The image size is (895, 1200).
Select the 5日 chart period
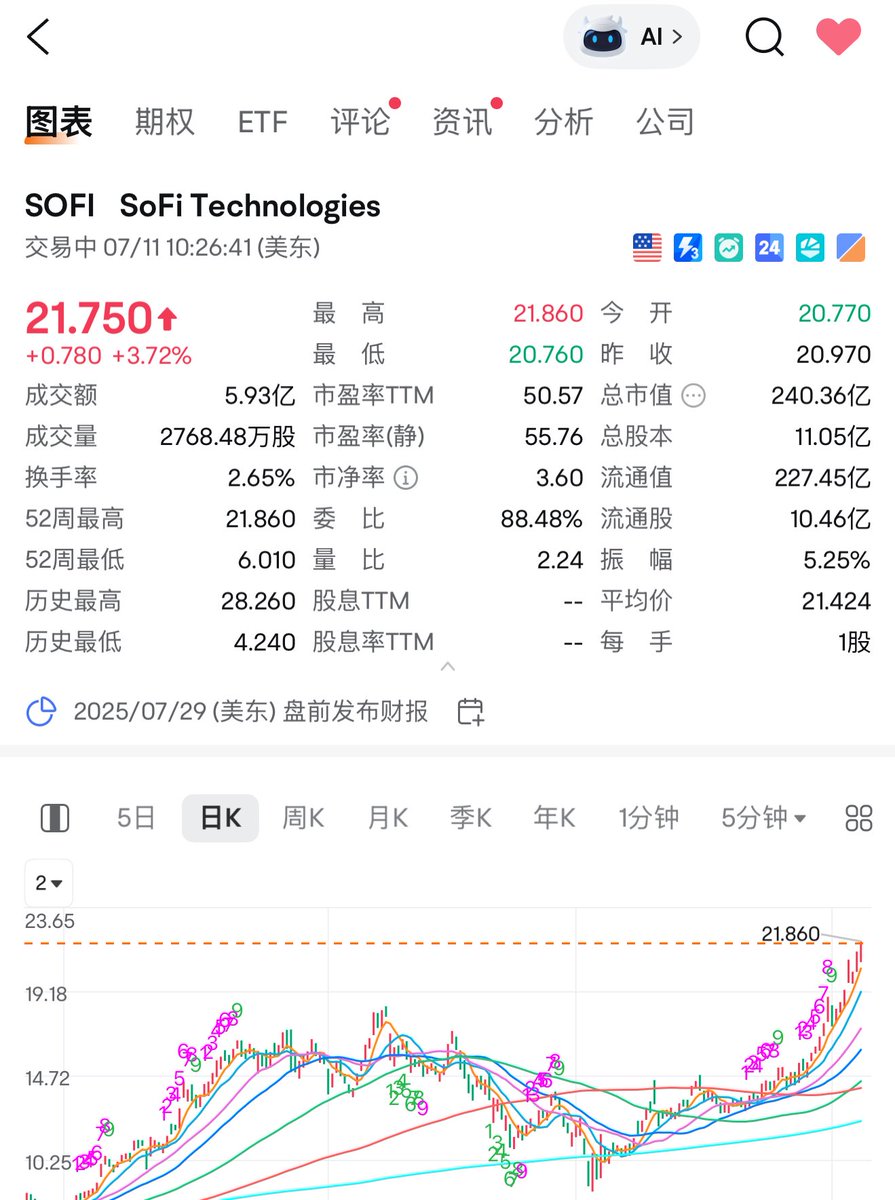tap(136, 818)
